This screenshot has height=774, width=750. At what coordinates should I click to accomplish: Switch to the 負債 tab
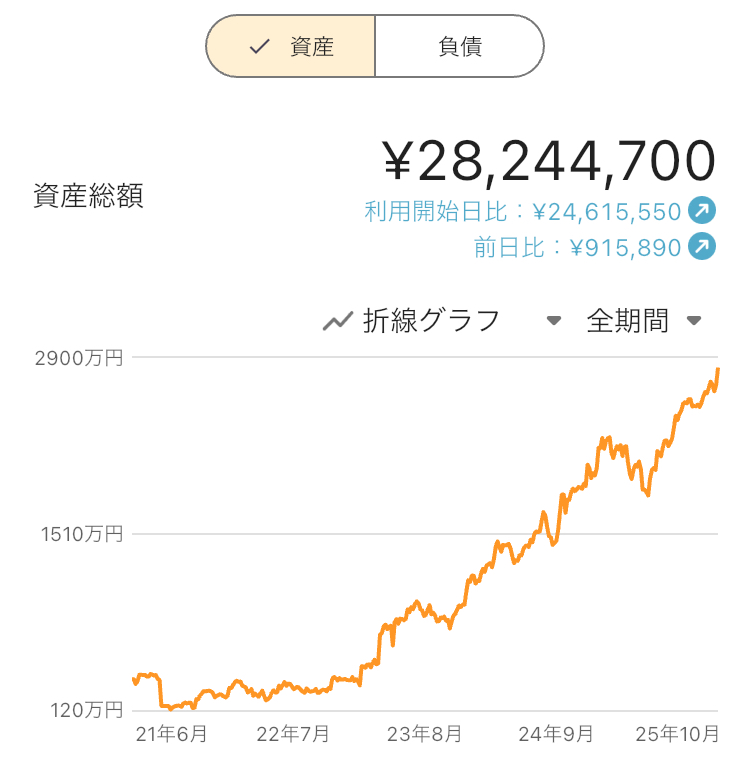coord(459,46)
